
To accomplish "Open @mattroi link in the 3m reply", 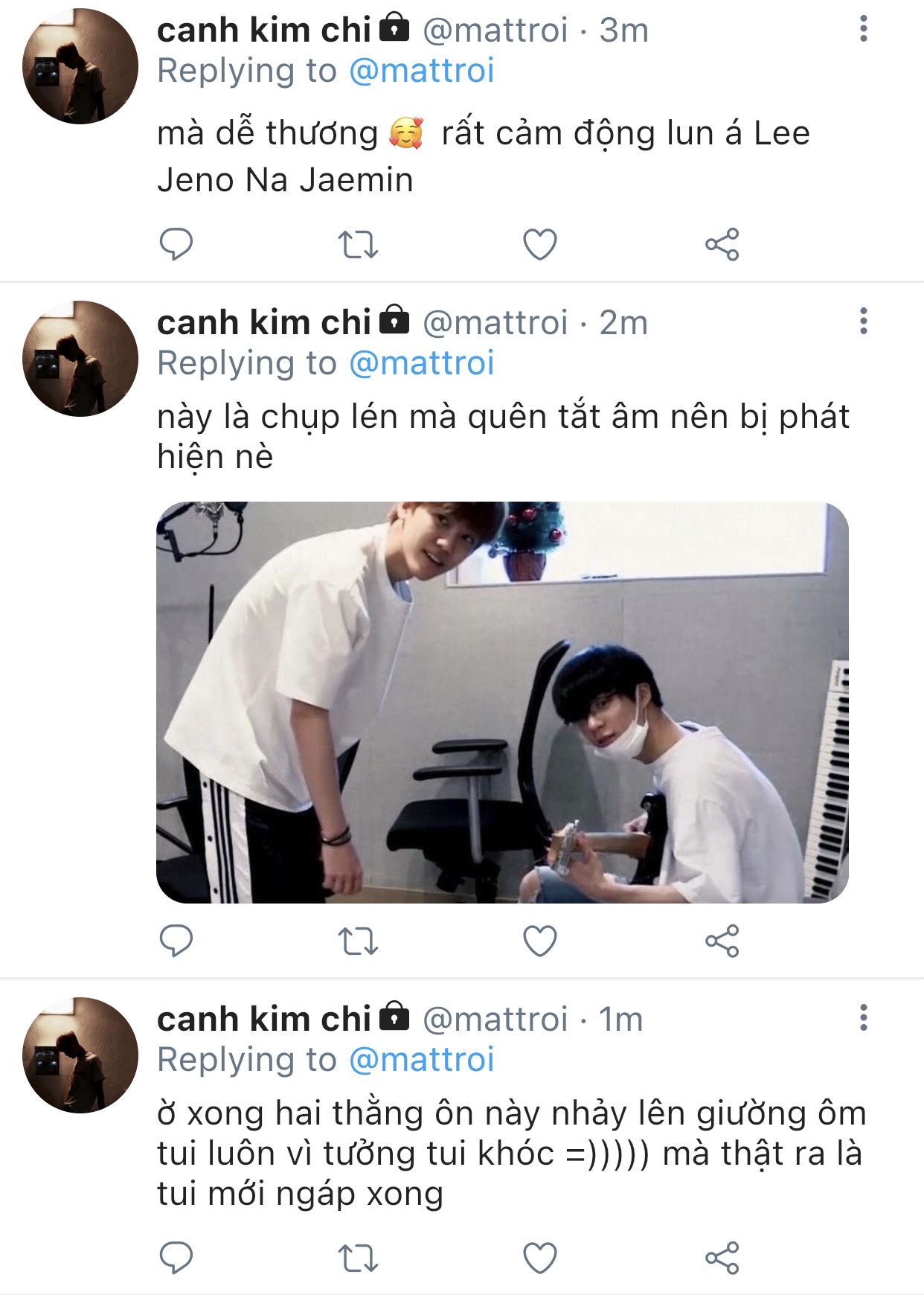I will click(x=421, y=71).
